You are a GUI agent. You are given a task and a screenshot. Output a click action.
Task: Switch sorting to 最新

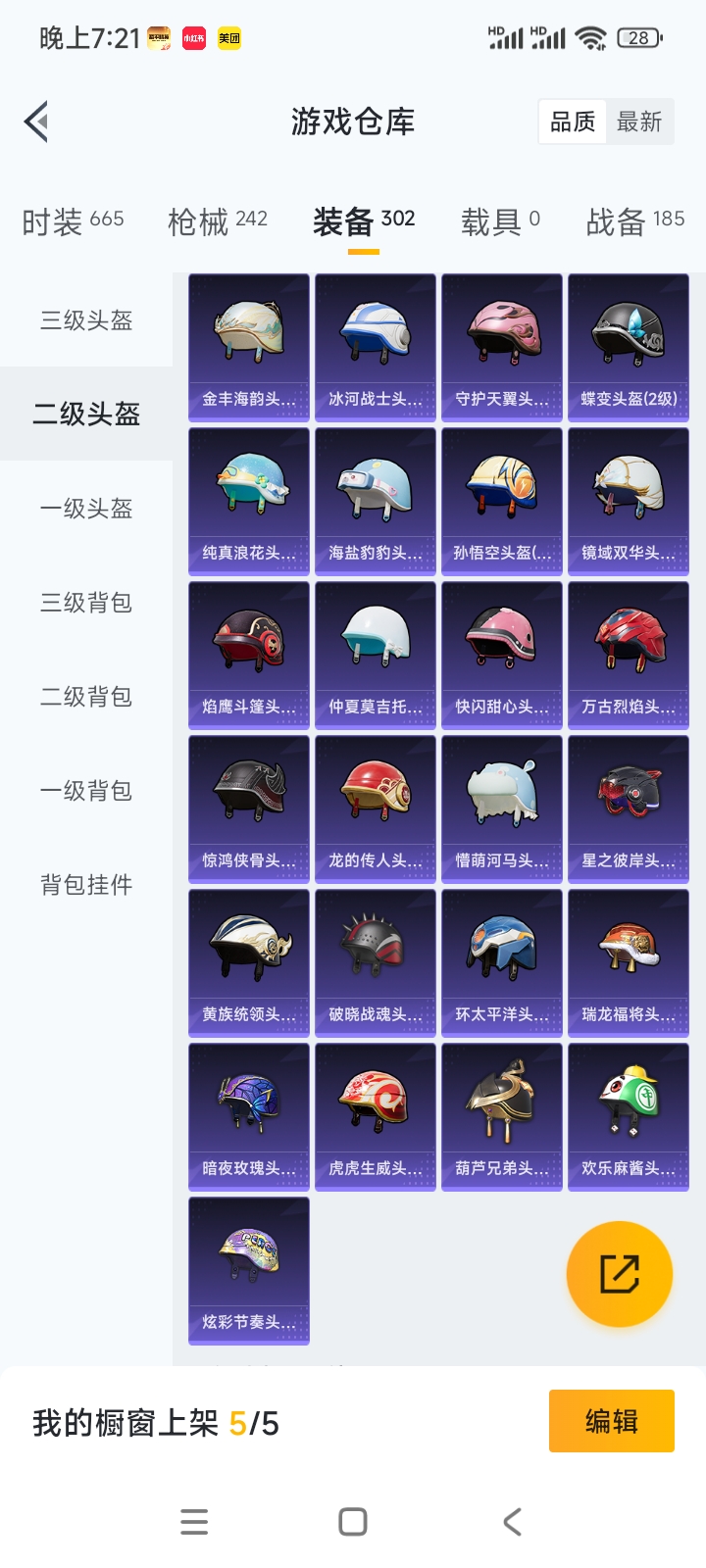pos(640,122)
